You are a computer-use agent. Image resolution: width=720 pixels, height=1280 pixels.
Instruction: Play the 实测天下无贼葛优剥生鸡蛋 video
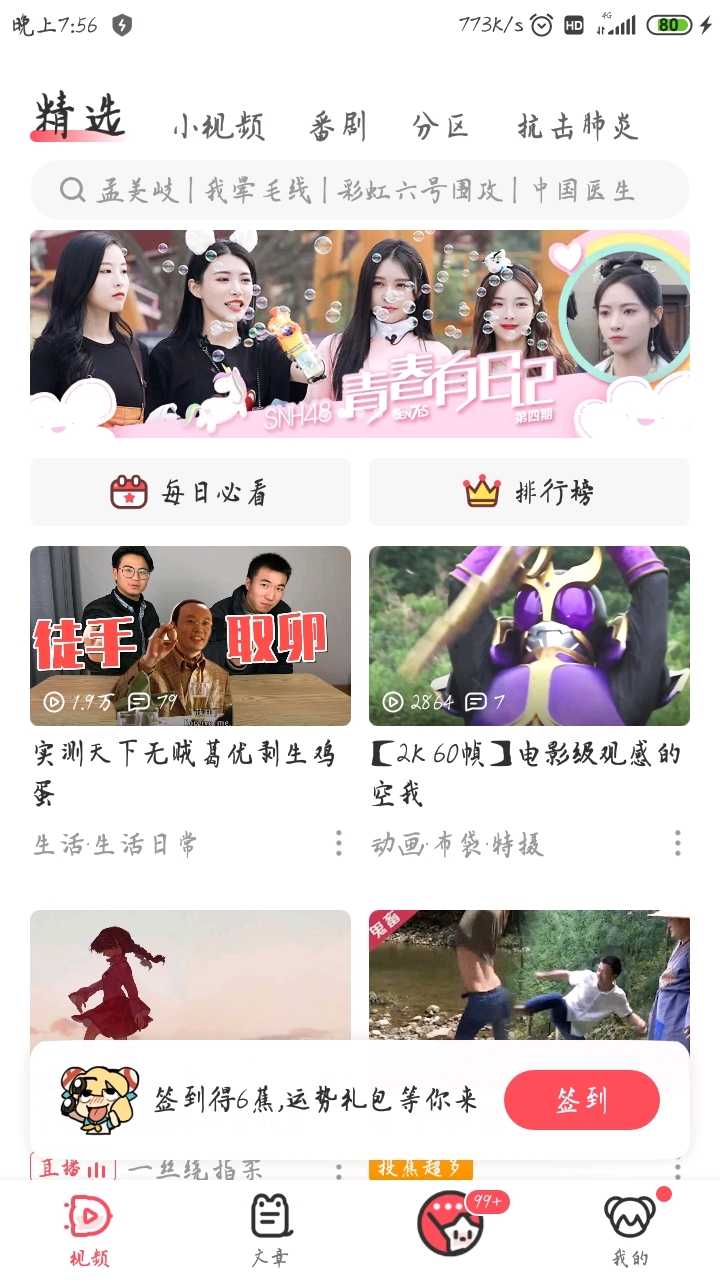190,636
